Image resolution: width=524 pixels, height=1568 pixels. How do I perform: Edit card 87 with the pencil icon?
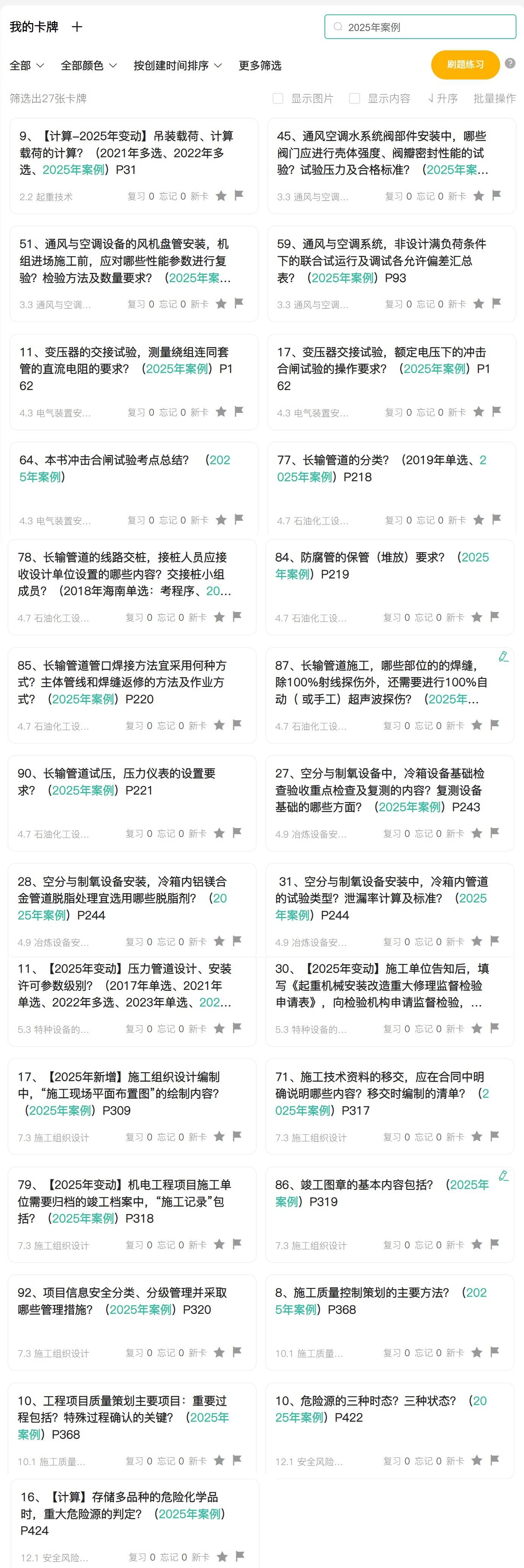point(503,656)
